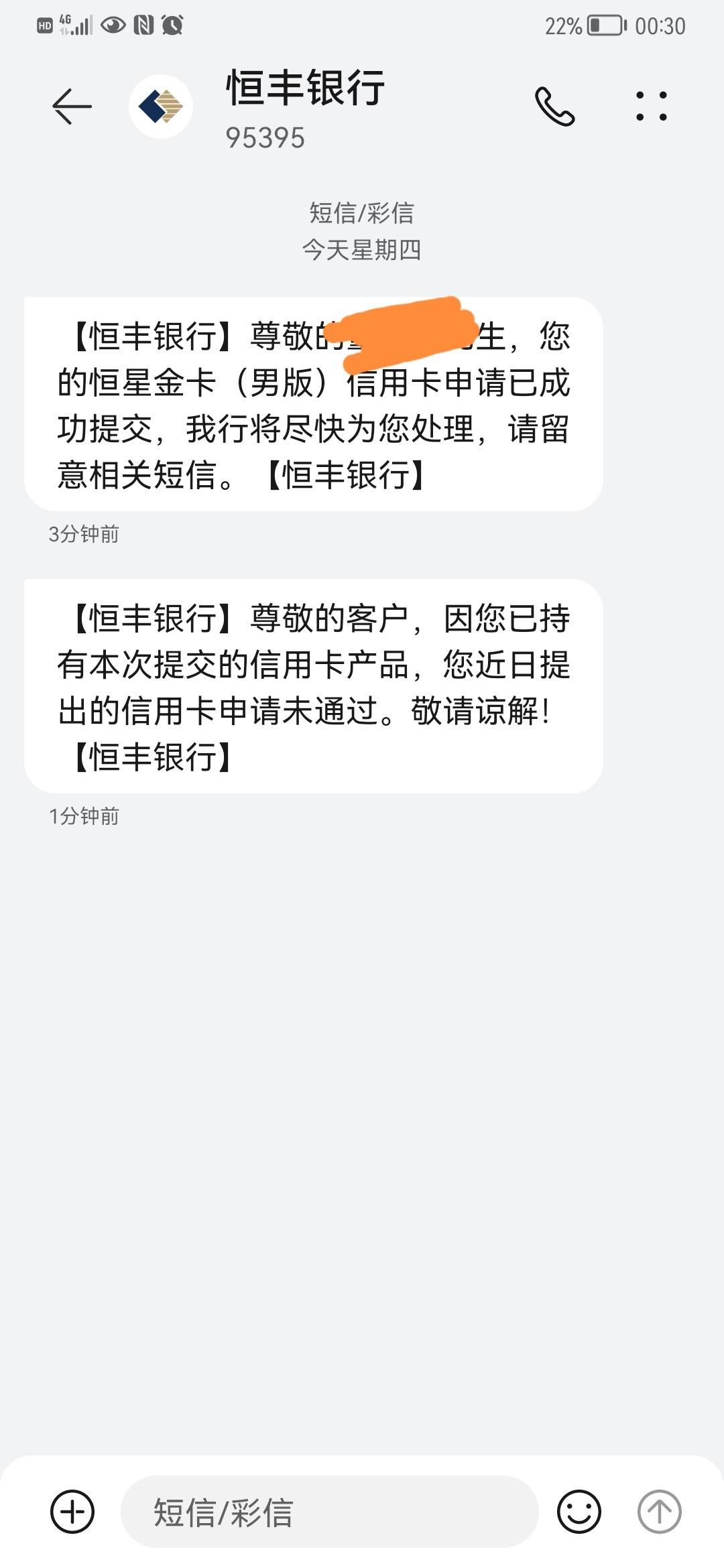Open the 恒丰银行 contact avatar
Screen dimensions: 724x1568
click(x=161, y=107)
